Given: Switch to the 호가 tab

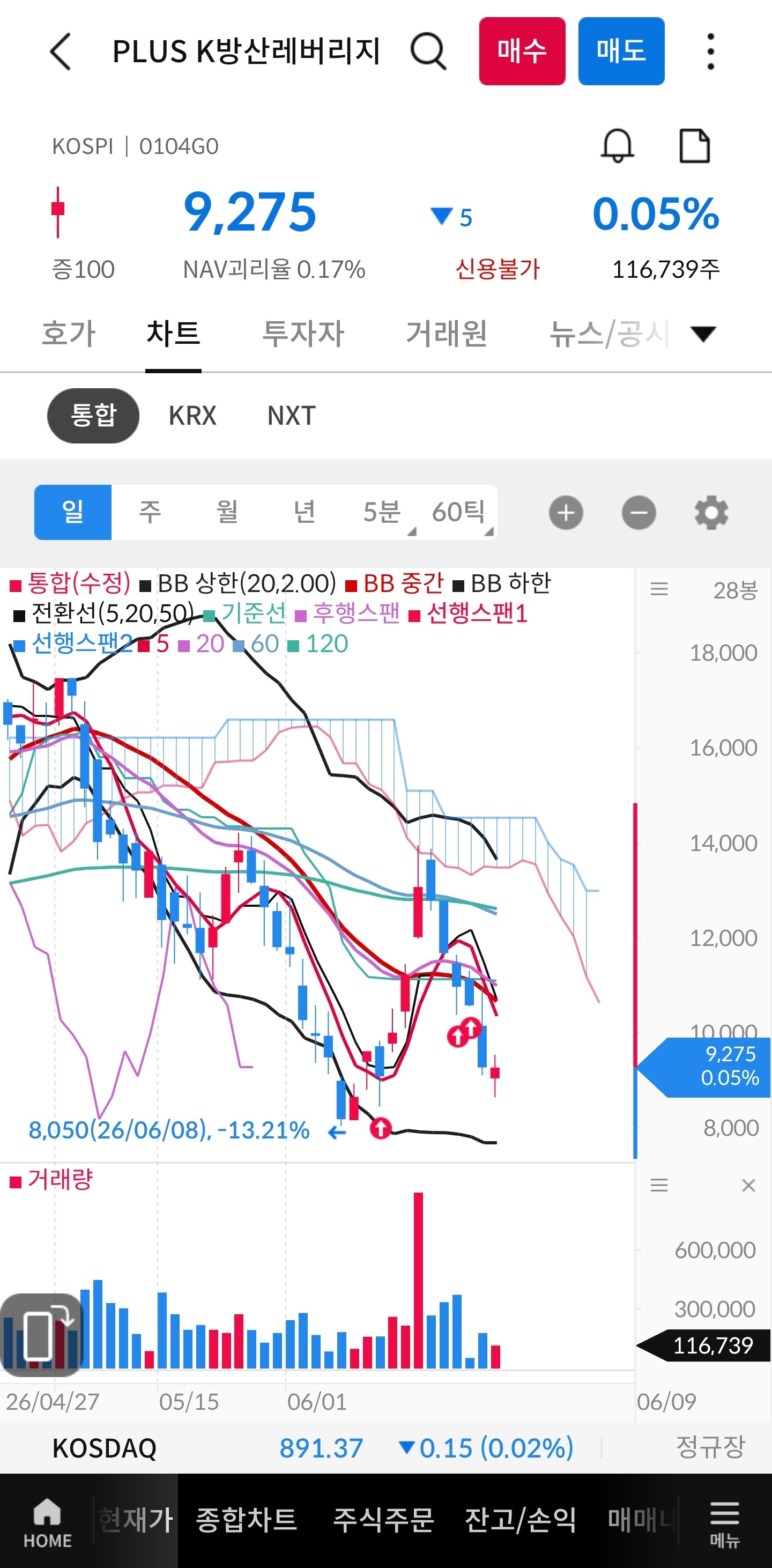Looking at the screenshot, I should click(68, 334).
